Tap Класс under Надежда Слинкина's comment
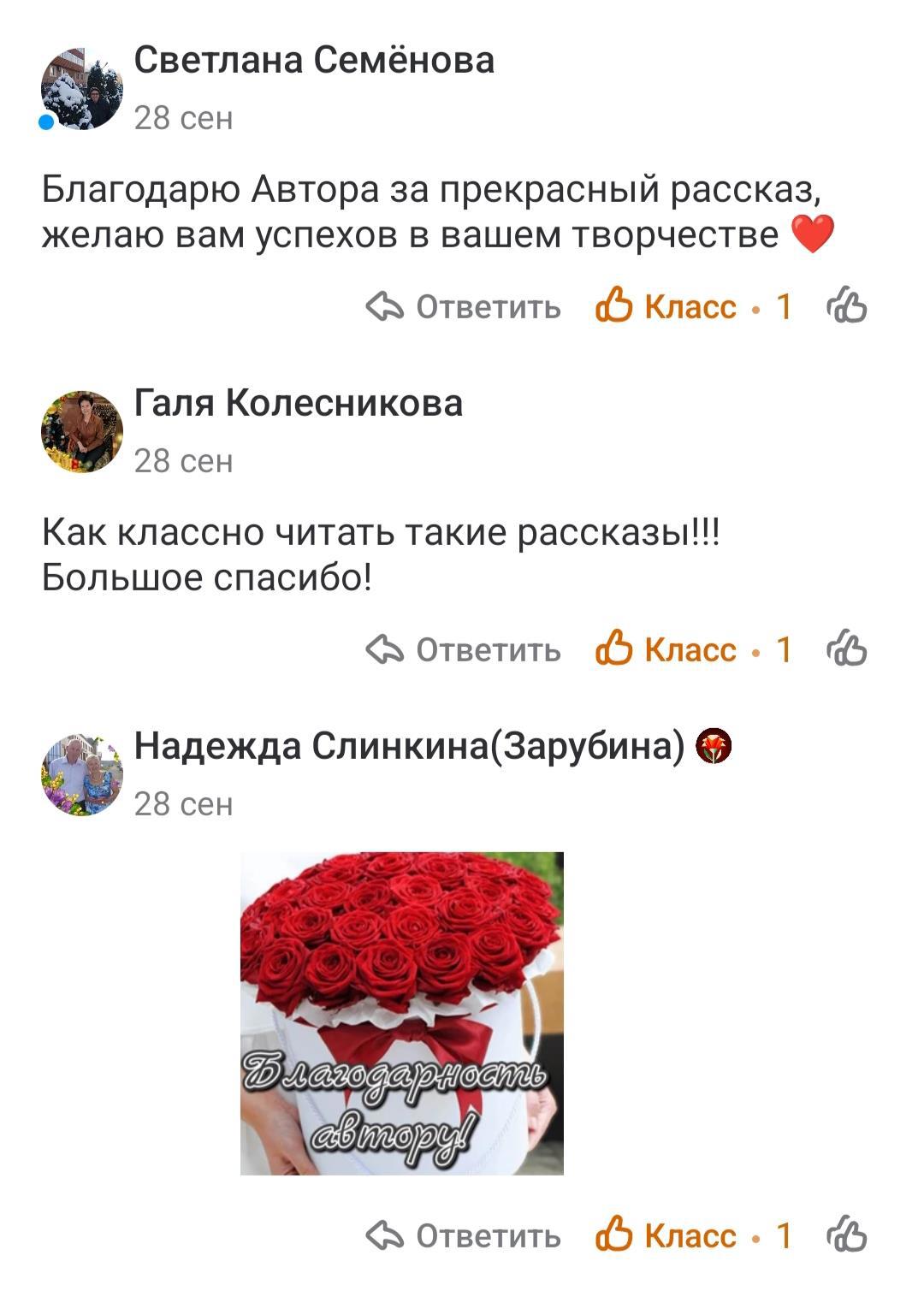This screenshot has height=1291, width=924. 666,1235
